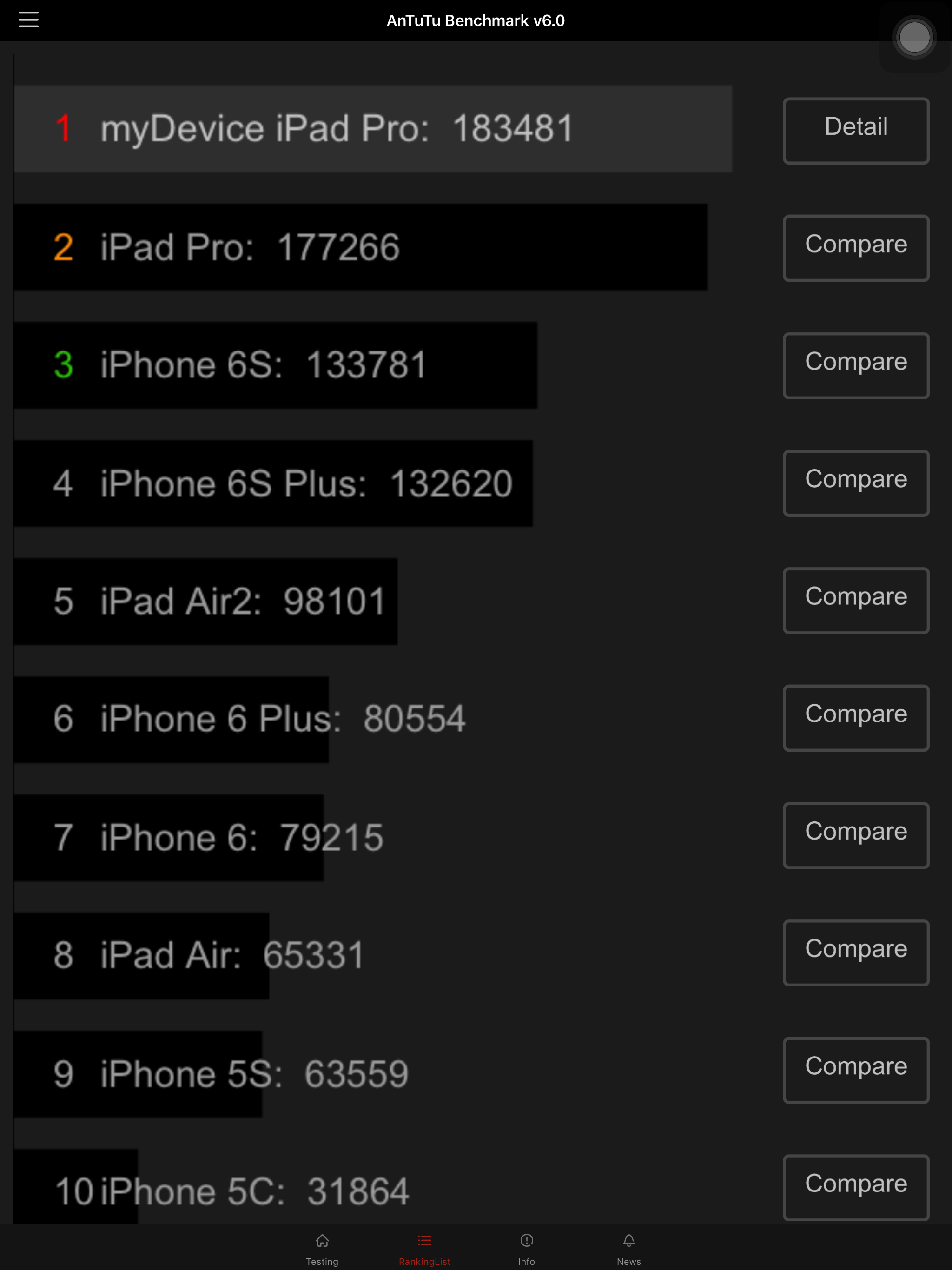Compare with iPhone 6 79215

855,835
